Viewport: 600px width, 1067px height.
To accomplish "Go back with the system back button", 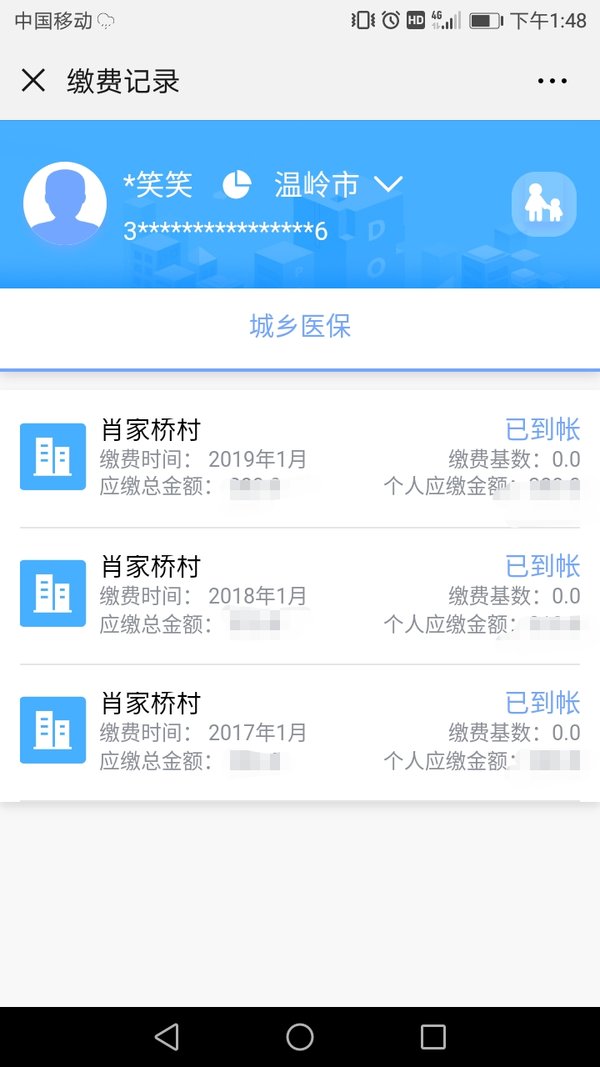I will [166, 1036].
